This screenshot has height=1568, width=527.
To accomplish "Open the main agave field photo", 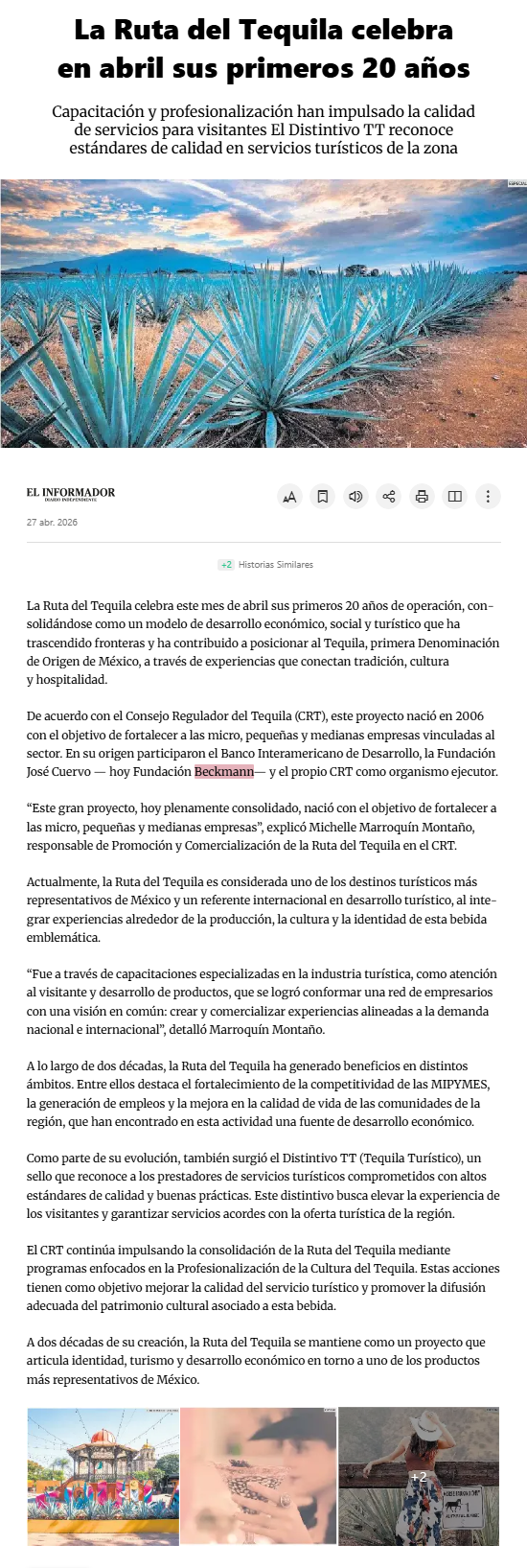I will tap(263, 314).
